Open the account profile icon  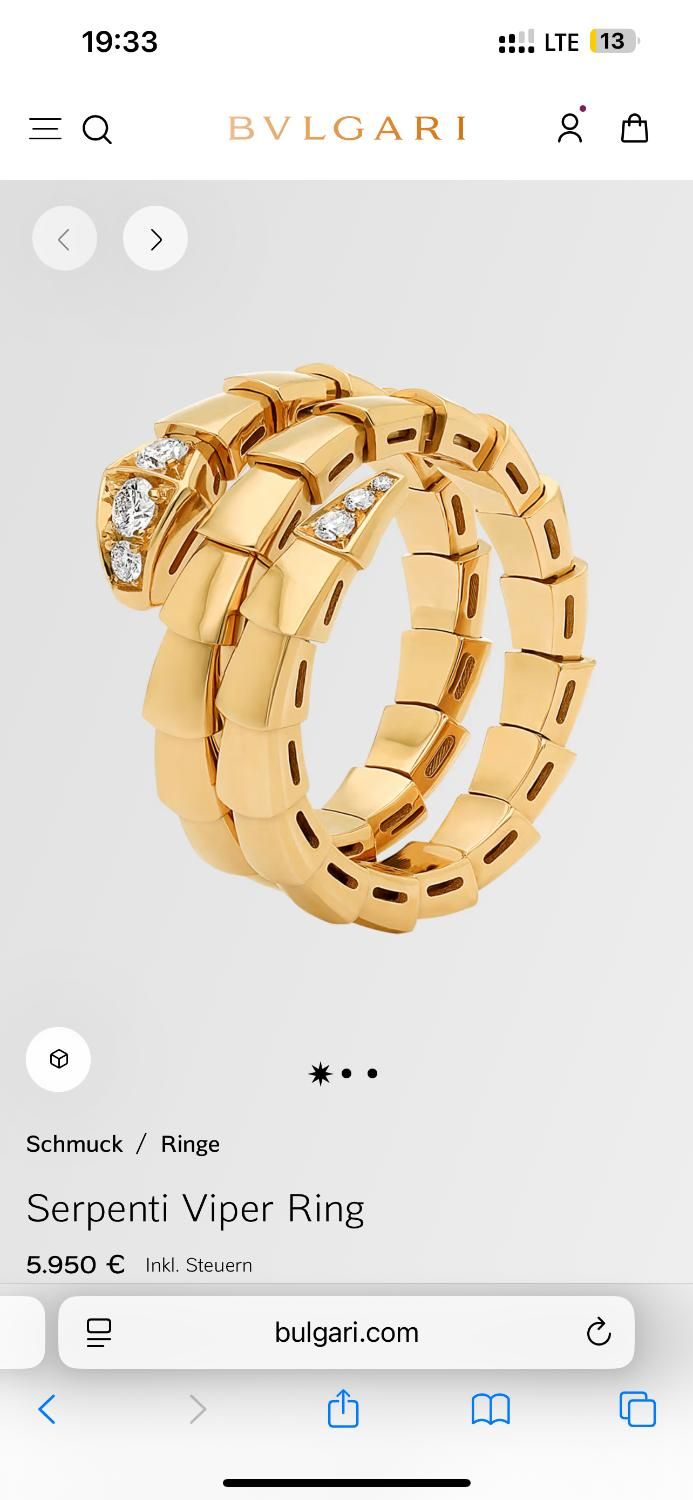570,128
